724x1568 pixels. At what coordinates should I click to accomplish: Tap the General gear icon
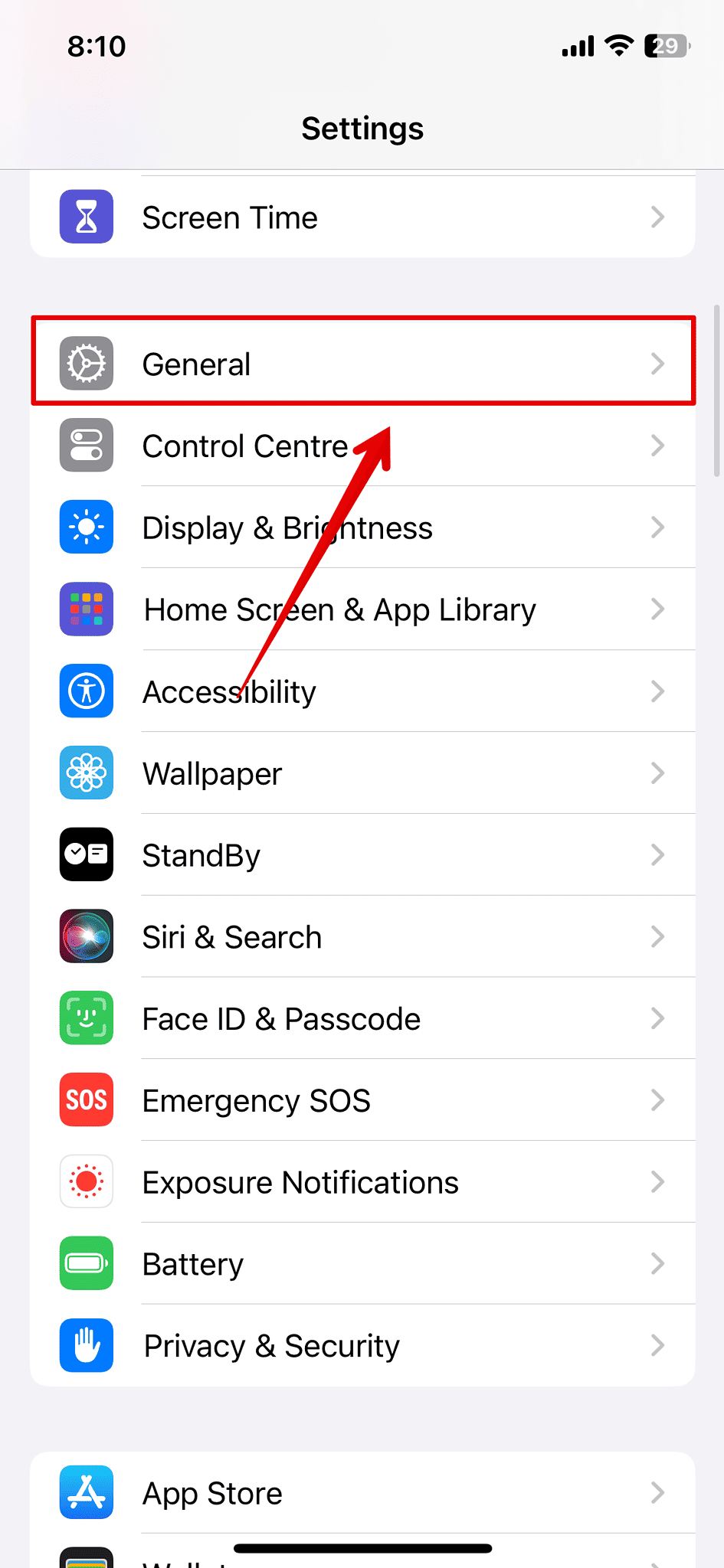click(x=86, y=364)
